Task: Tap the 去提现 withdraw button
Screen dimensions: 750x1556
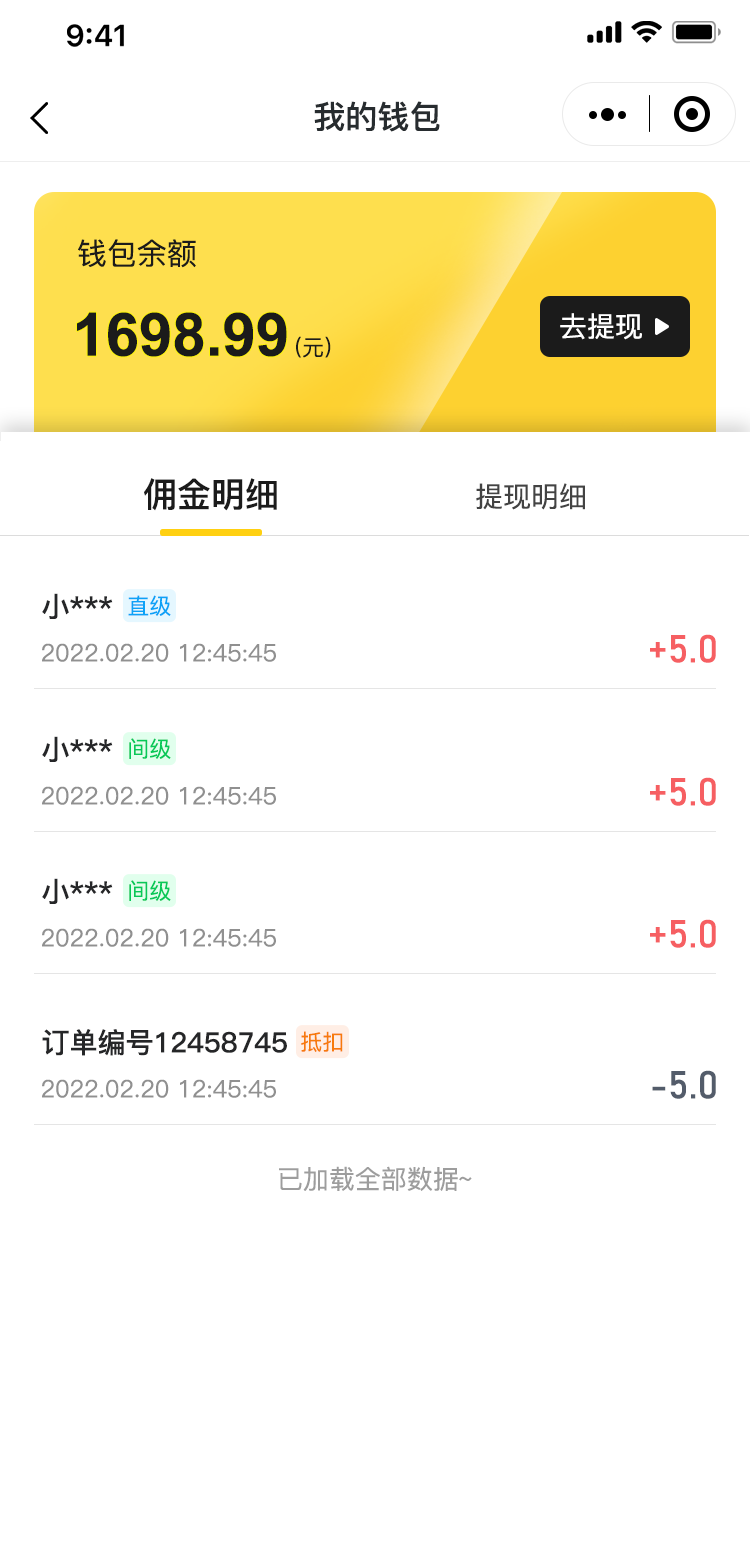Action: coord(615,326)
